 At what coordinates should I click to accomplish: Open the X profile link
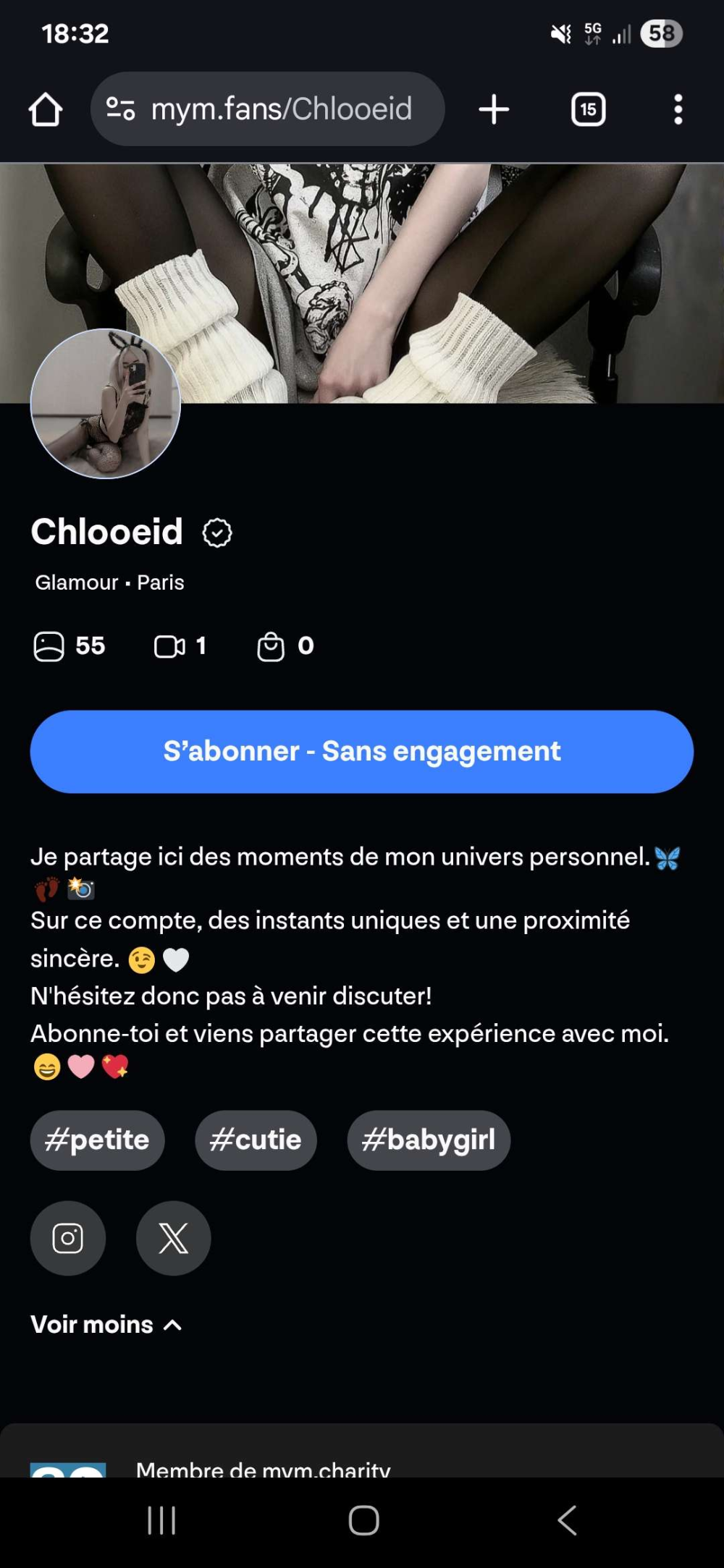(174, 1238)
